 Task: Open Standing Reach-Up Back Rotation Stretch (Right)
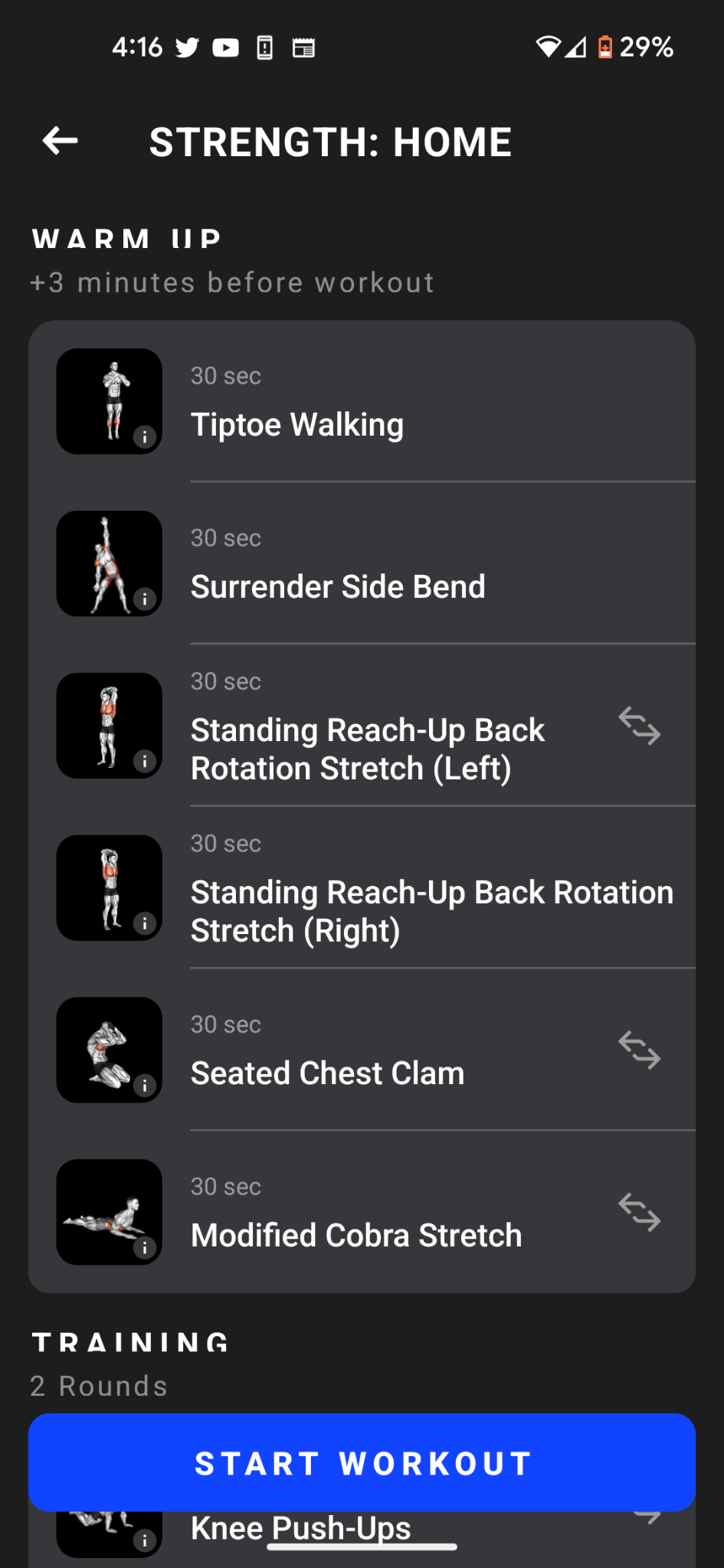pos(362,888)
